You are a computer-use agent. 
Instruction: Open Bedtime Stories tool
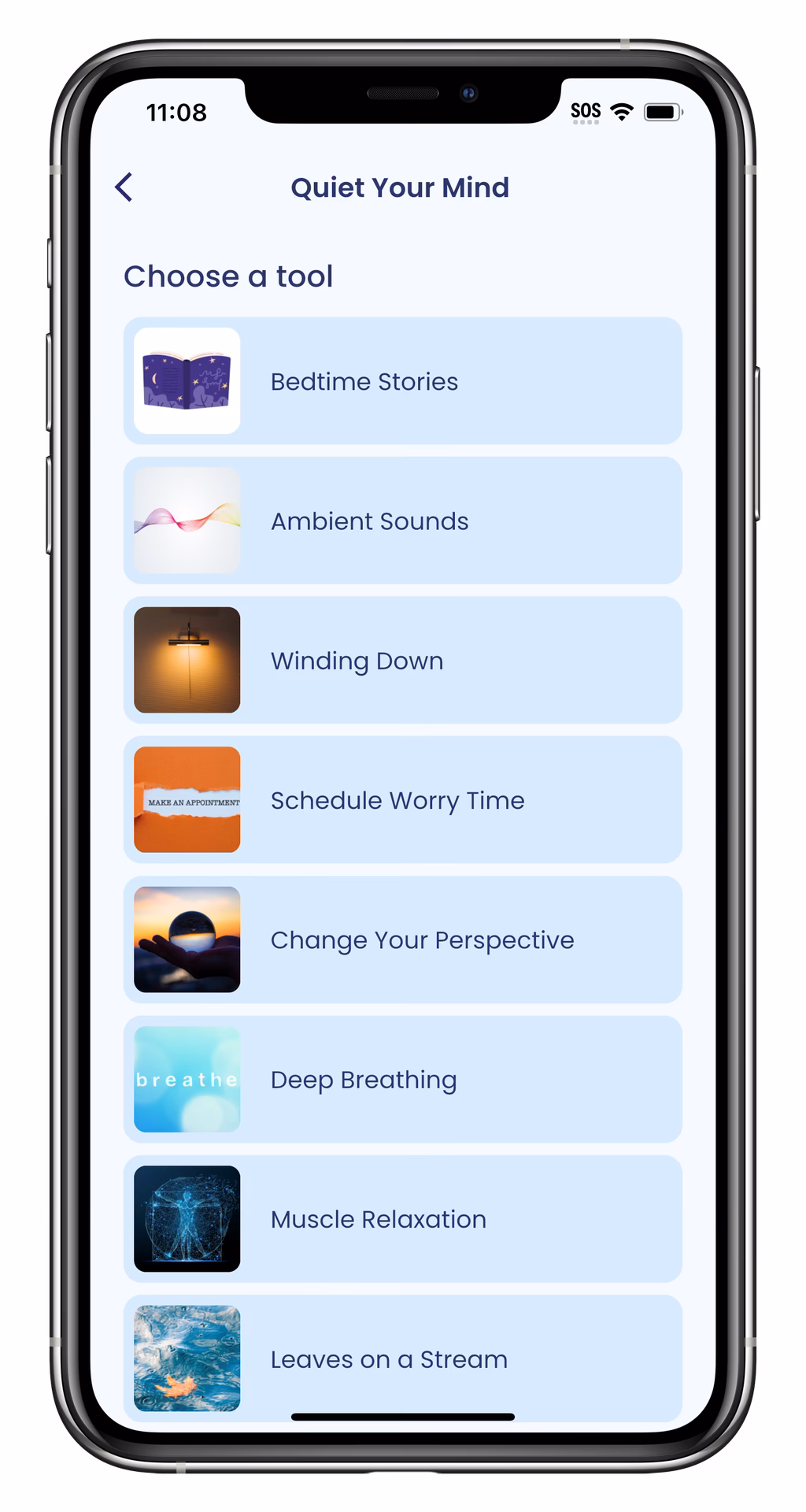[402, 381]
